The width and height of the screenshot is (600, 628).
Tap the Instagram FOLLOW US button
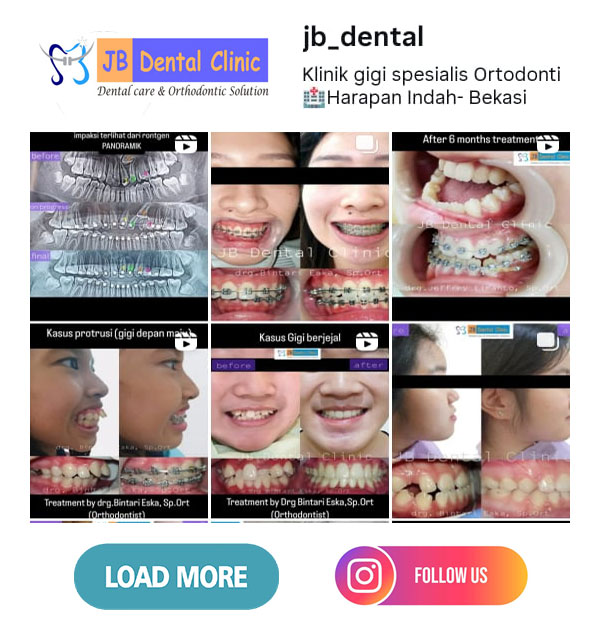pos(431,575)
